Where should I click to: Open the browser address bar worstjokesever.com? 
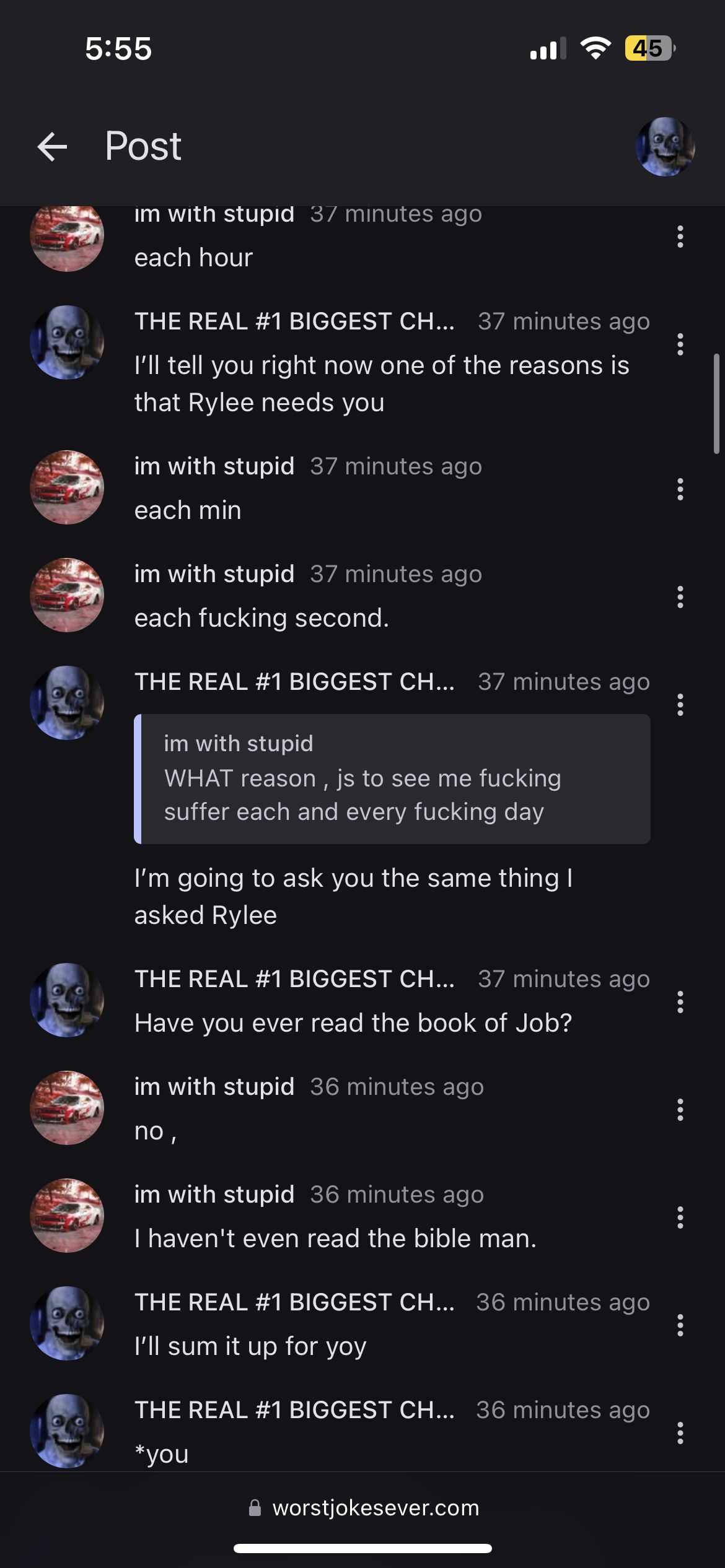(363, 1507)
